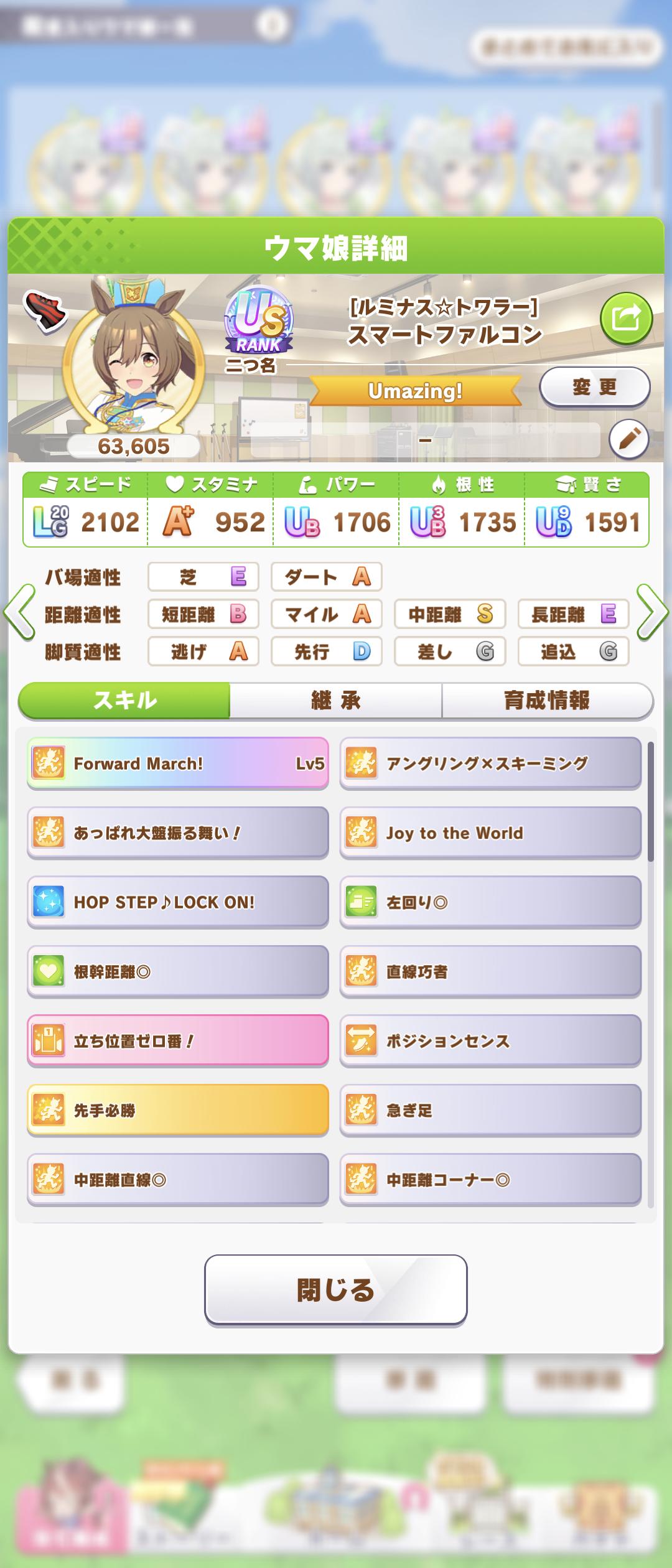Open the Joy to the World skill
Image resolution: width=672 pixels, height=1568 pixels.
click(490, 833)
